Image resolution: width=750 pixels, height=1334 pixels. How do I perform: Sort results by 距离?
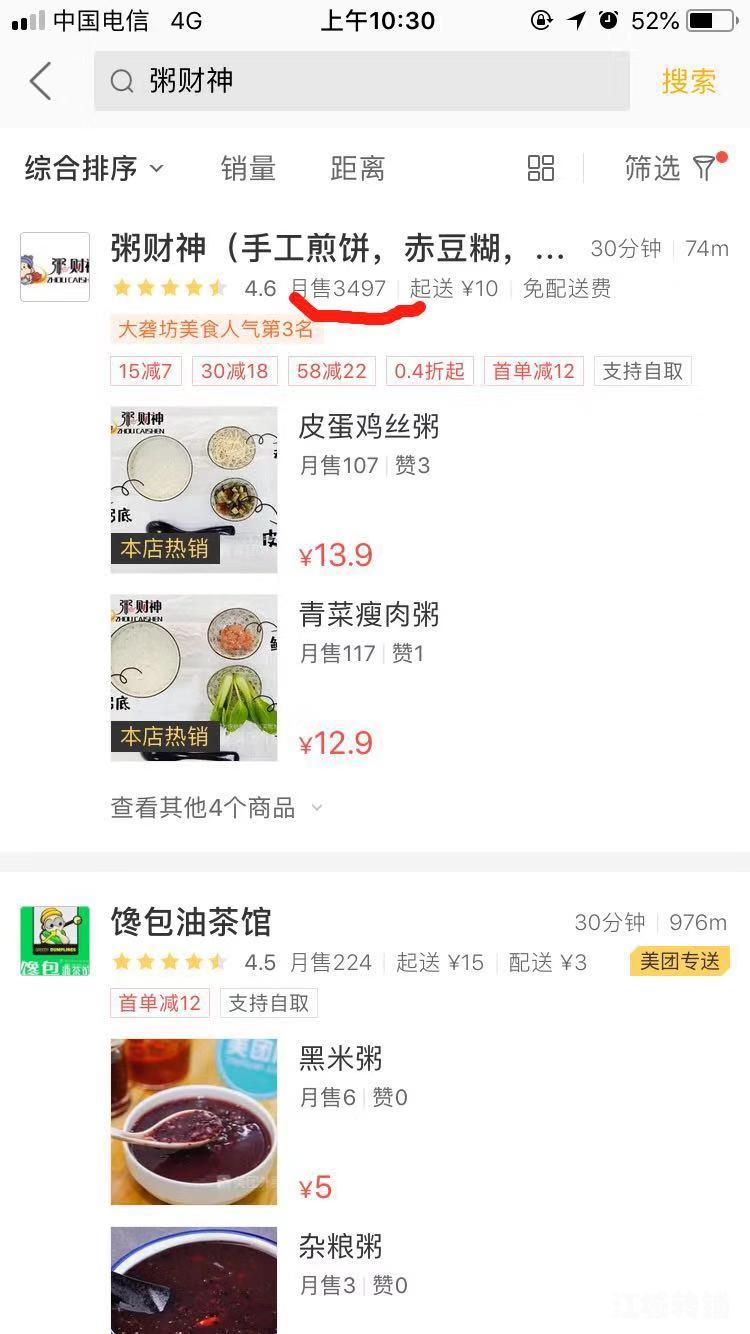pyautogui.click(x=357, y=168)
